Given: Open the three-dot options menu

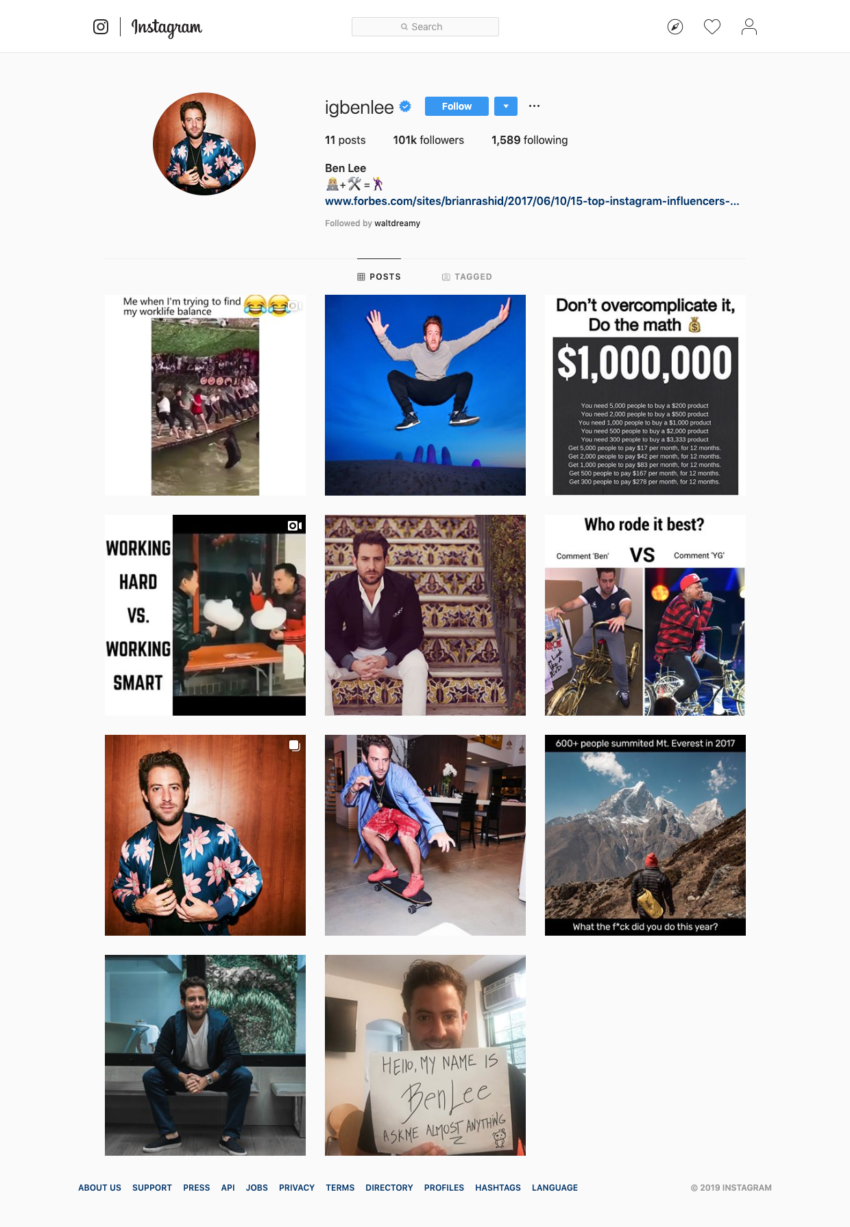Looking at the screenshot, I should (x=534, y=106).
